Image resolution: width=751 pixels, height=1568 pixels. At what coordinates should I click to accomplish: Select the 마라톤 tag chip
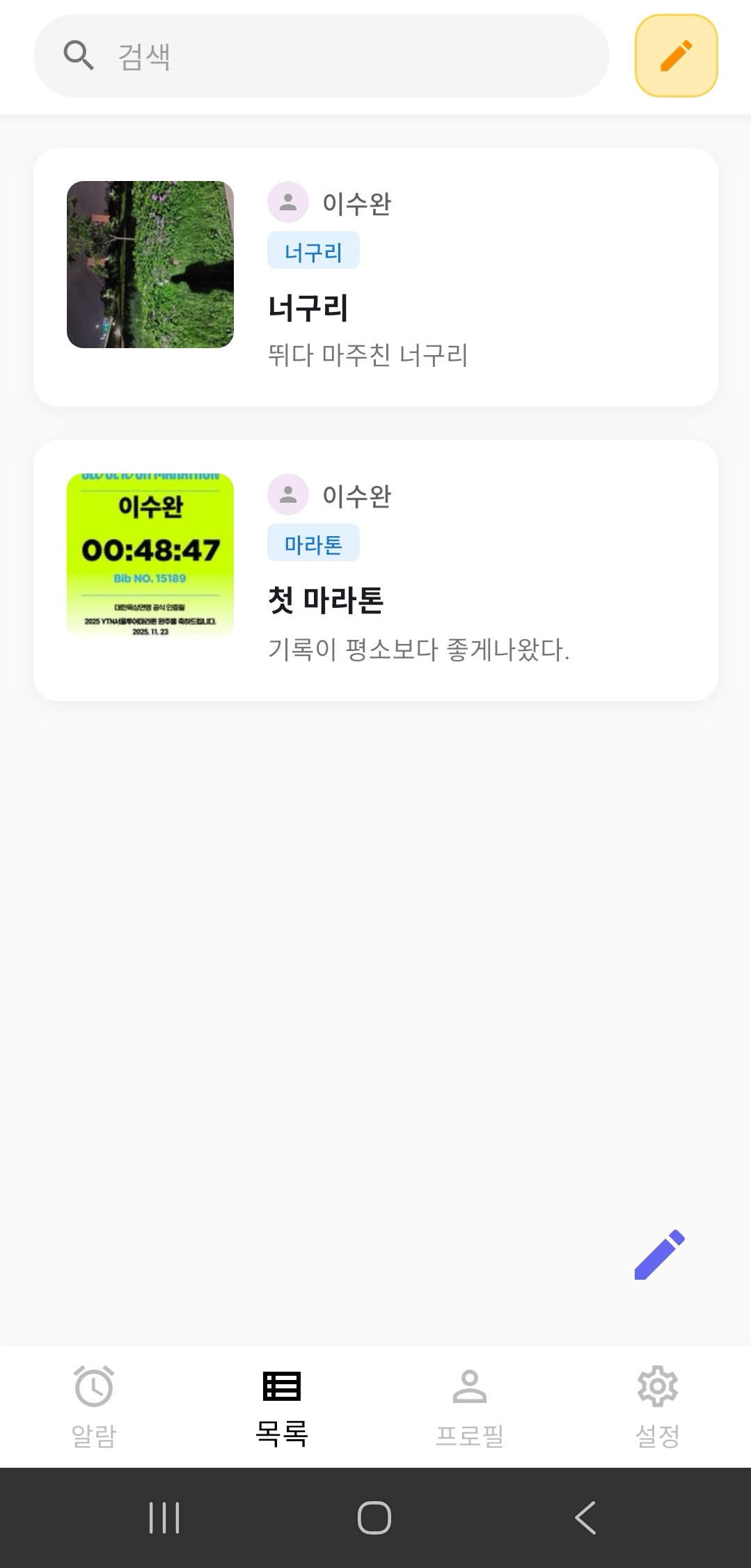(313, 544)
